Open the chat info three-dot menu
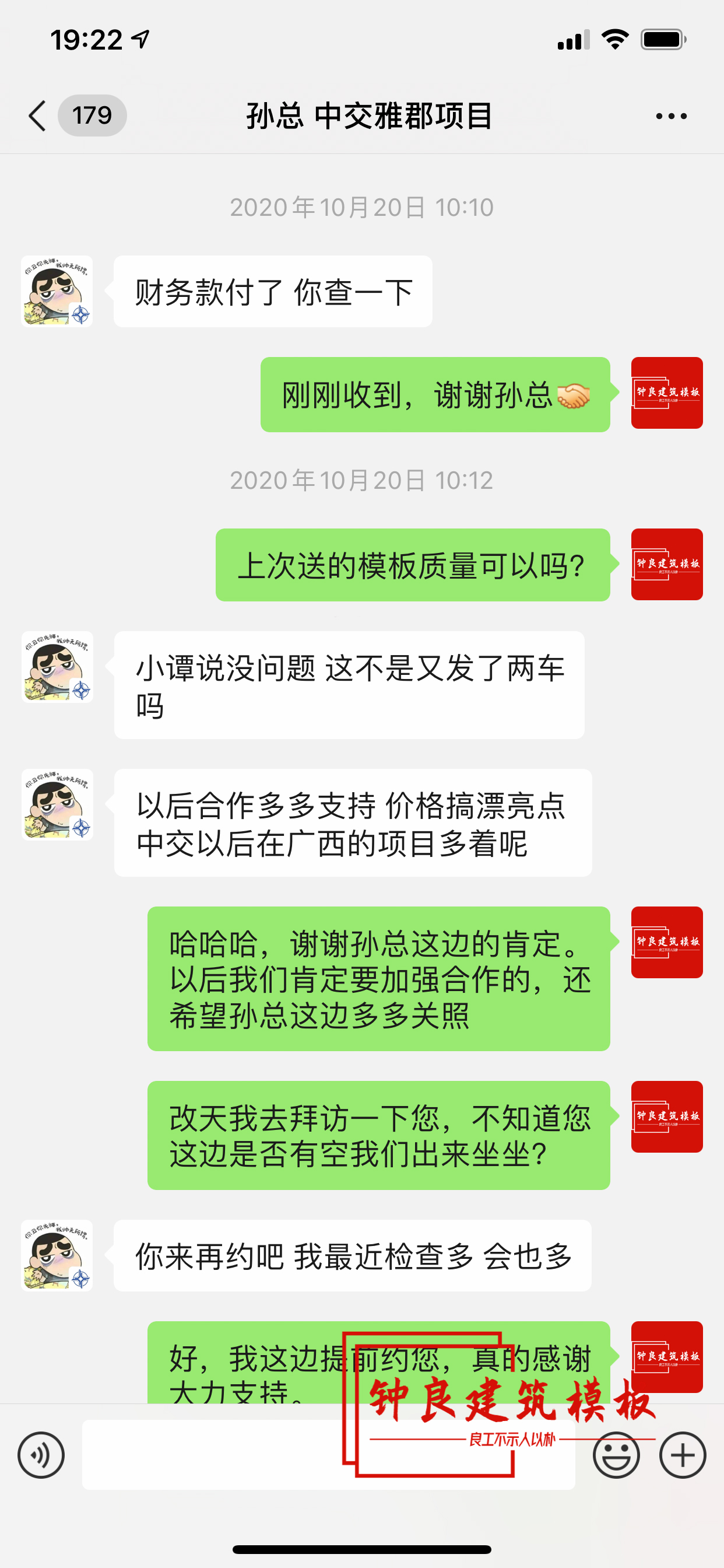Screen dimensions: 724x1568 [x=671, y=116]
